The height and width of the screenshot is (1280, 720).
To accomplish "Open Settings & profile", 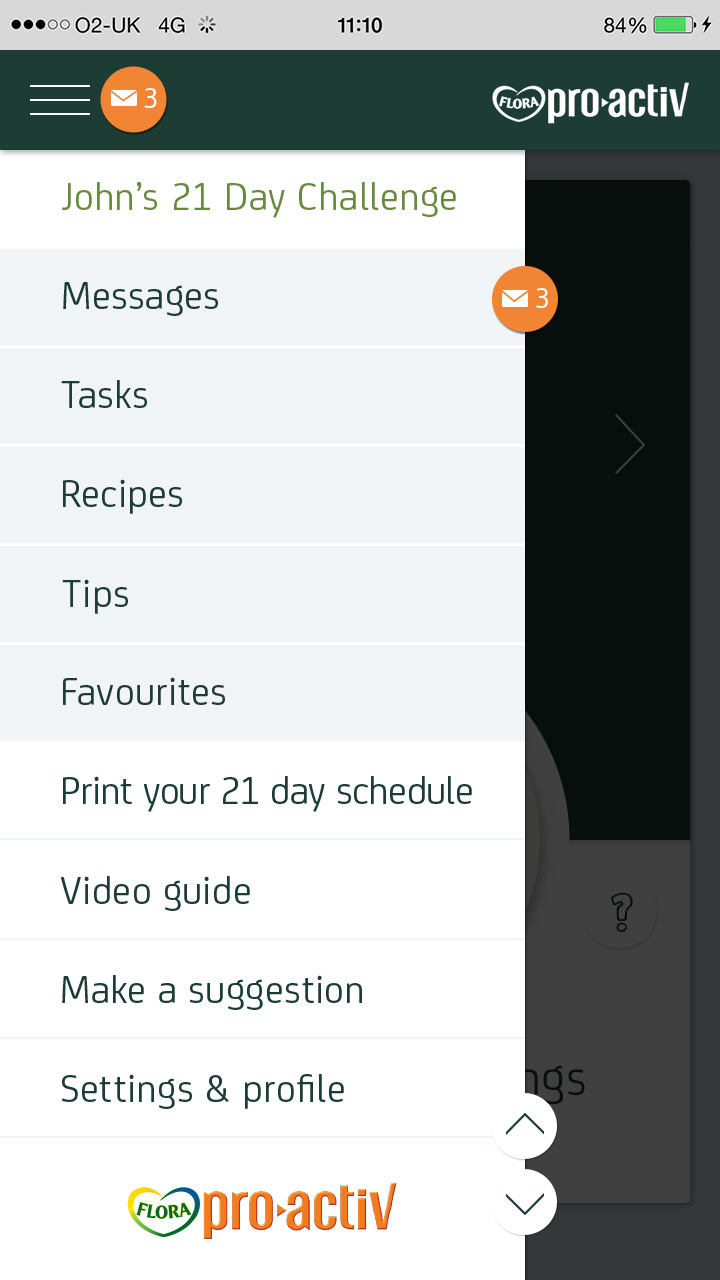I will point(203,1089).
